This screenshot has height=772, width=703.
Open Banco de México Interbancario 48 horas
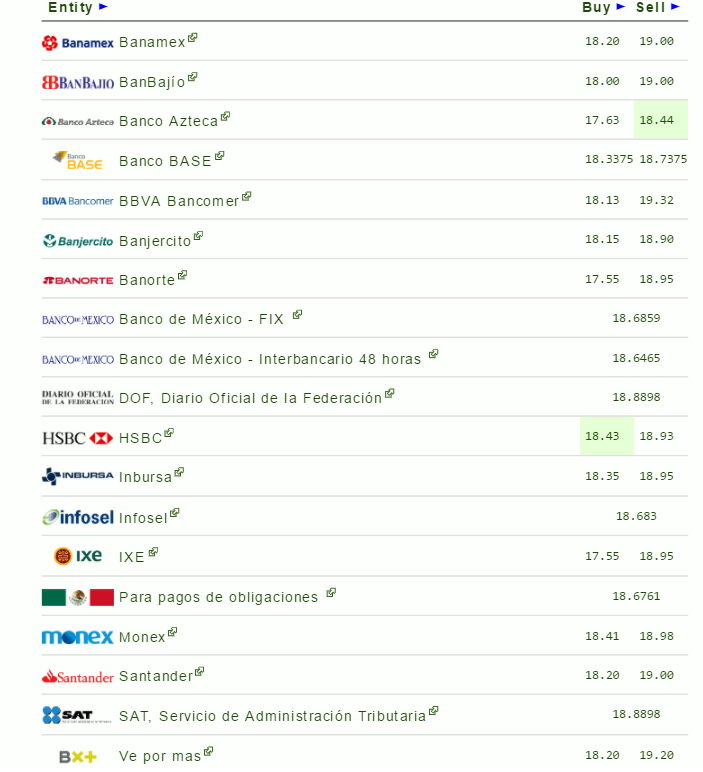tap(270, 359)
